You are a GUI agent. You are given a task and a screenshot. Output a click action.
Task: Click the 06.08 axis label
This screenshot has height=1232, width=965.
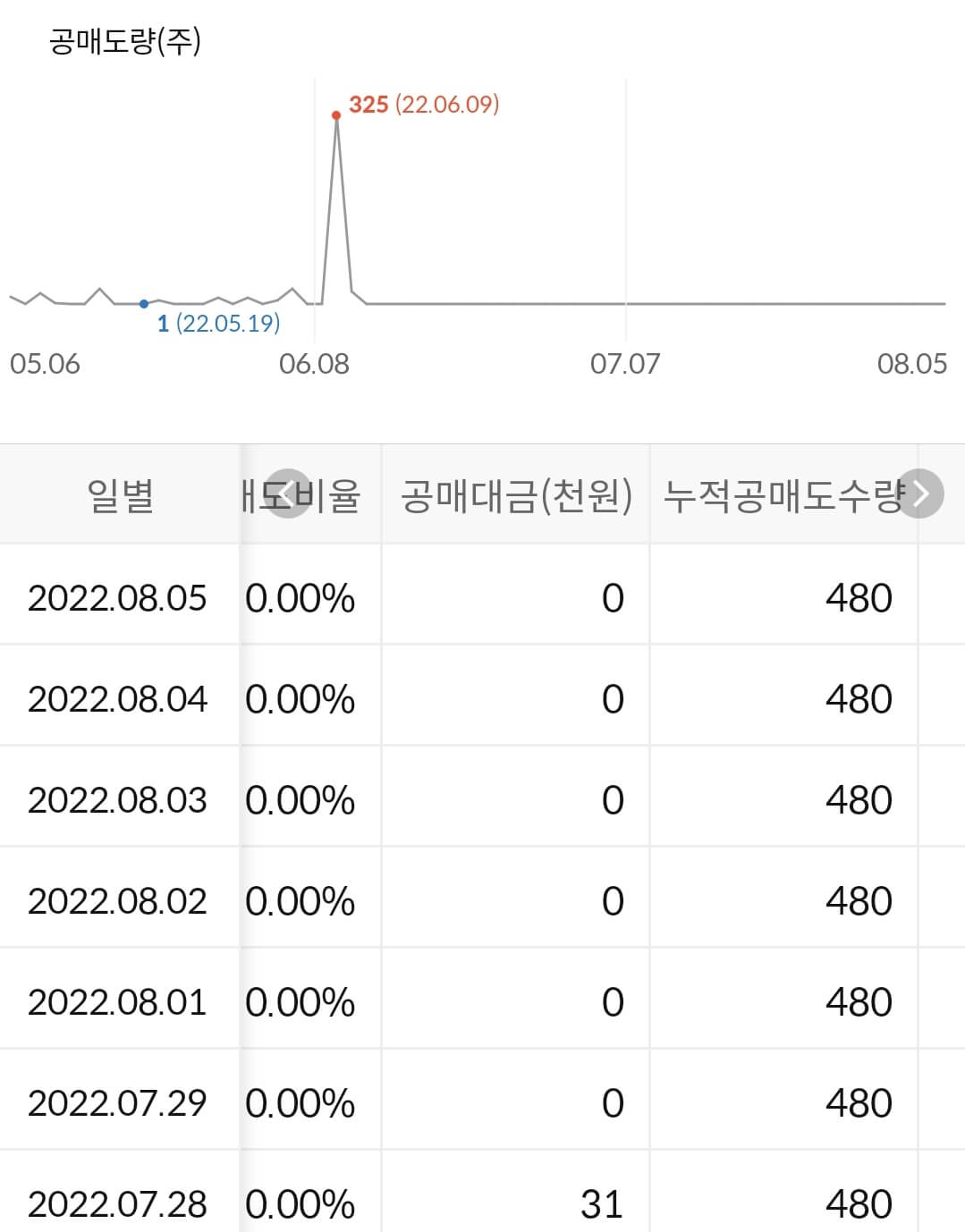click(x=315, y=364)
